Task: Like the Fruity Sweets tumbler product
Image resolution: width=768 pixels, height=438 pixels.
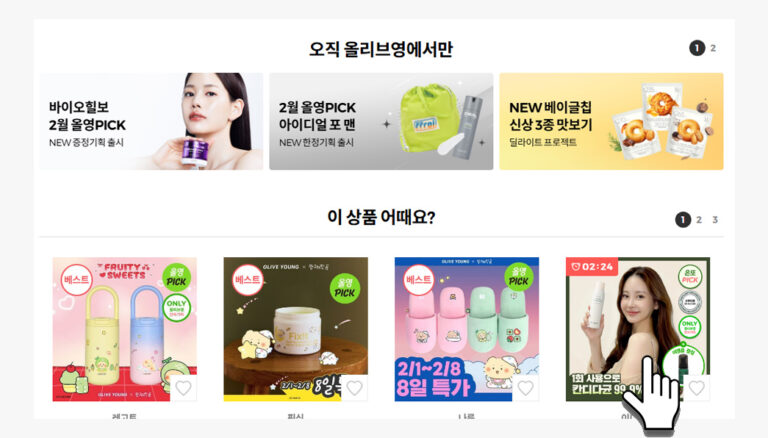Action: coord(182,388)
